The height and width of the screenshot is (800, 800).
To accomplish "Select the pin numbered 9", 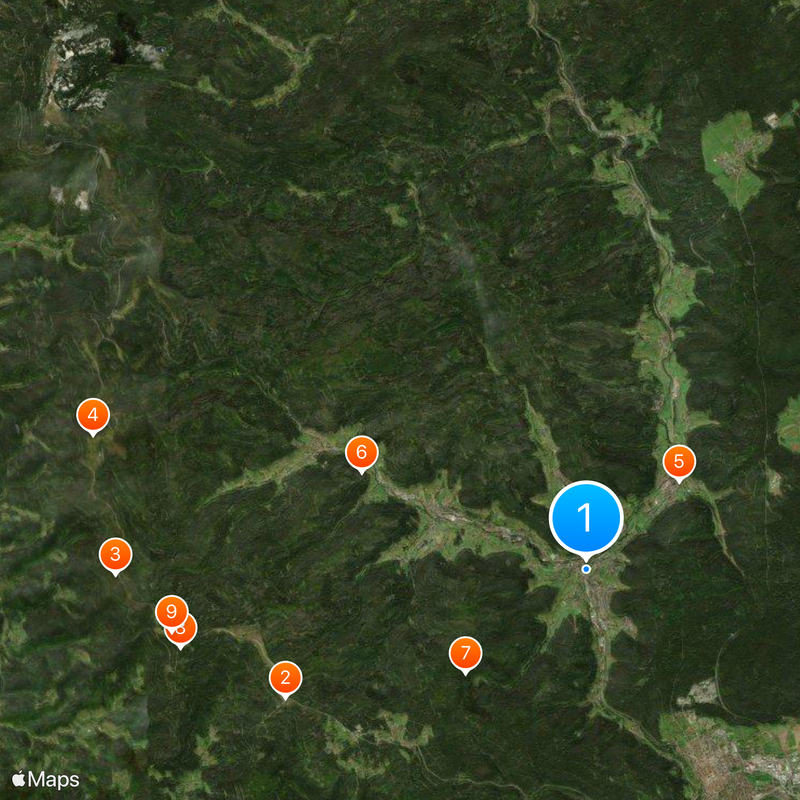I will pos(171,610).
